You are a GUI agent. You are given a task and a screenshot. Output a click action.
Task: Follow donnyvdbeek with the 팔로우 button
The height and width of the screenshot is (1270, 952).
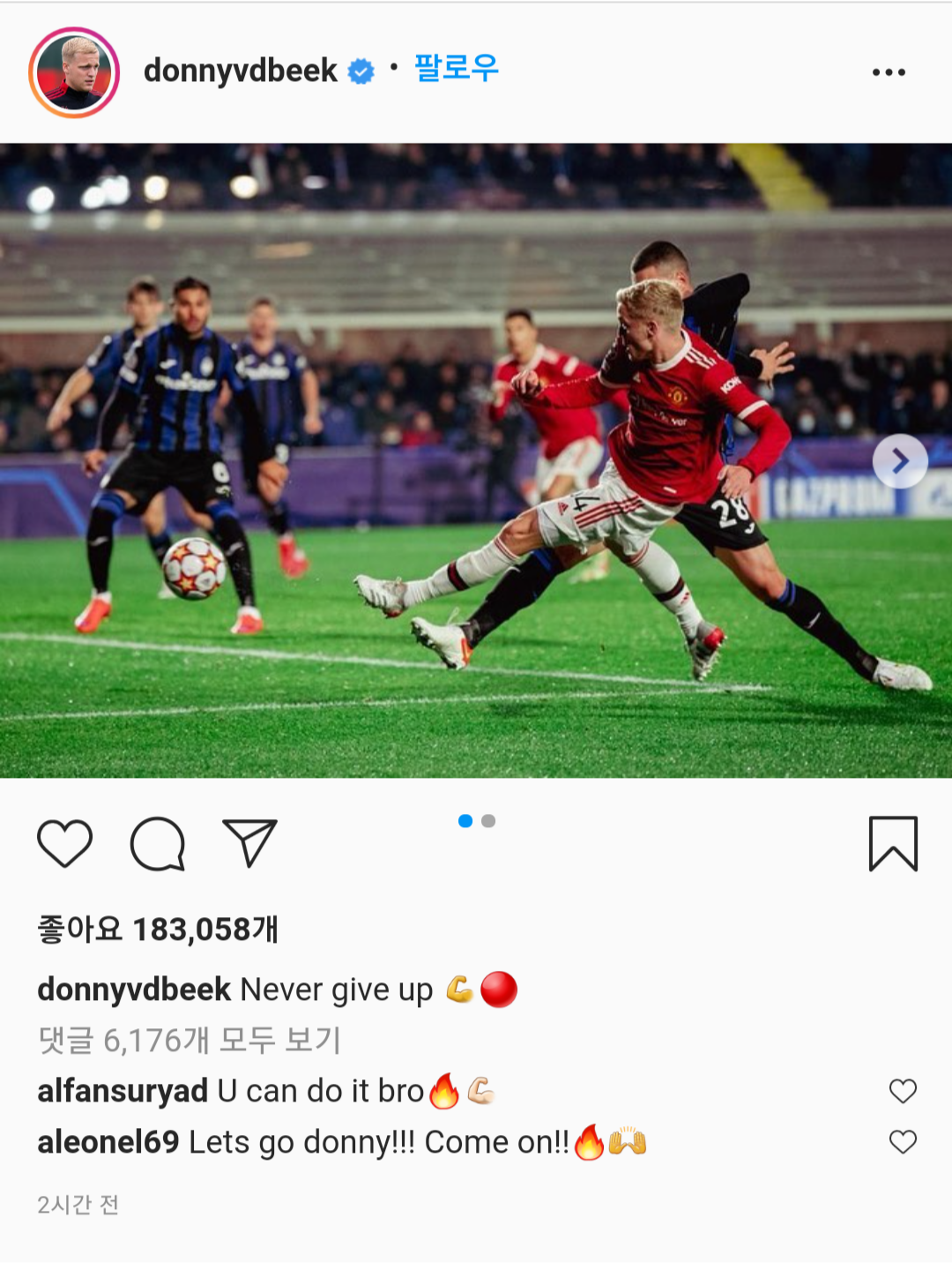coord(456,68)
